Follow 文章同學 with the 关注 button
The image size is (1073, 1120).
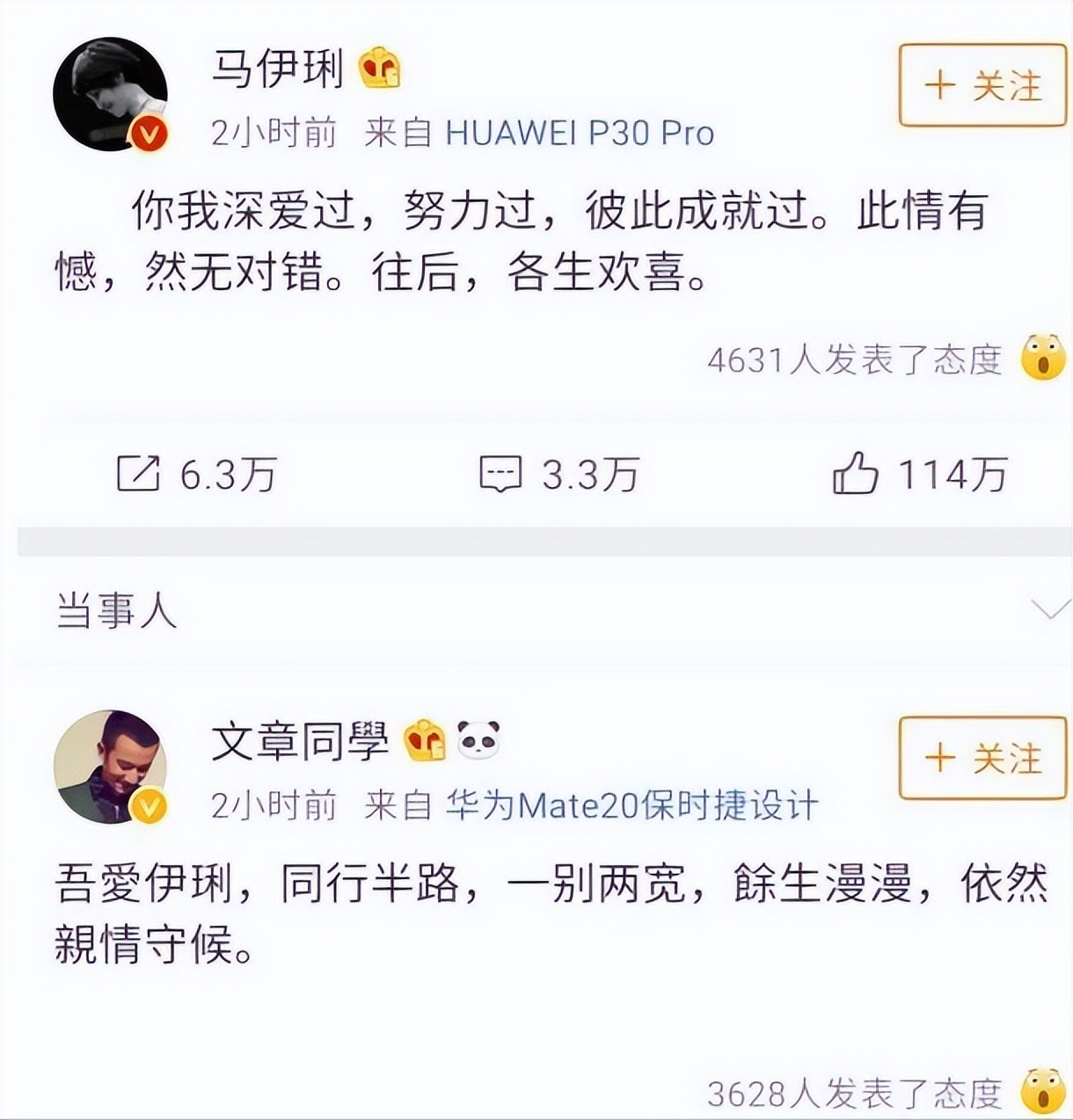point(982,758)
